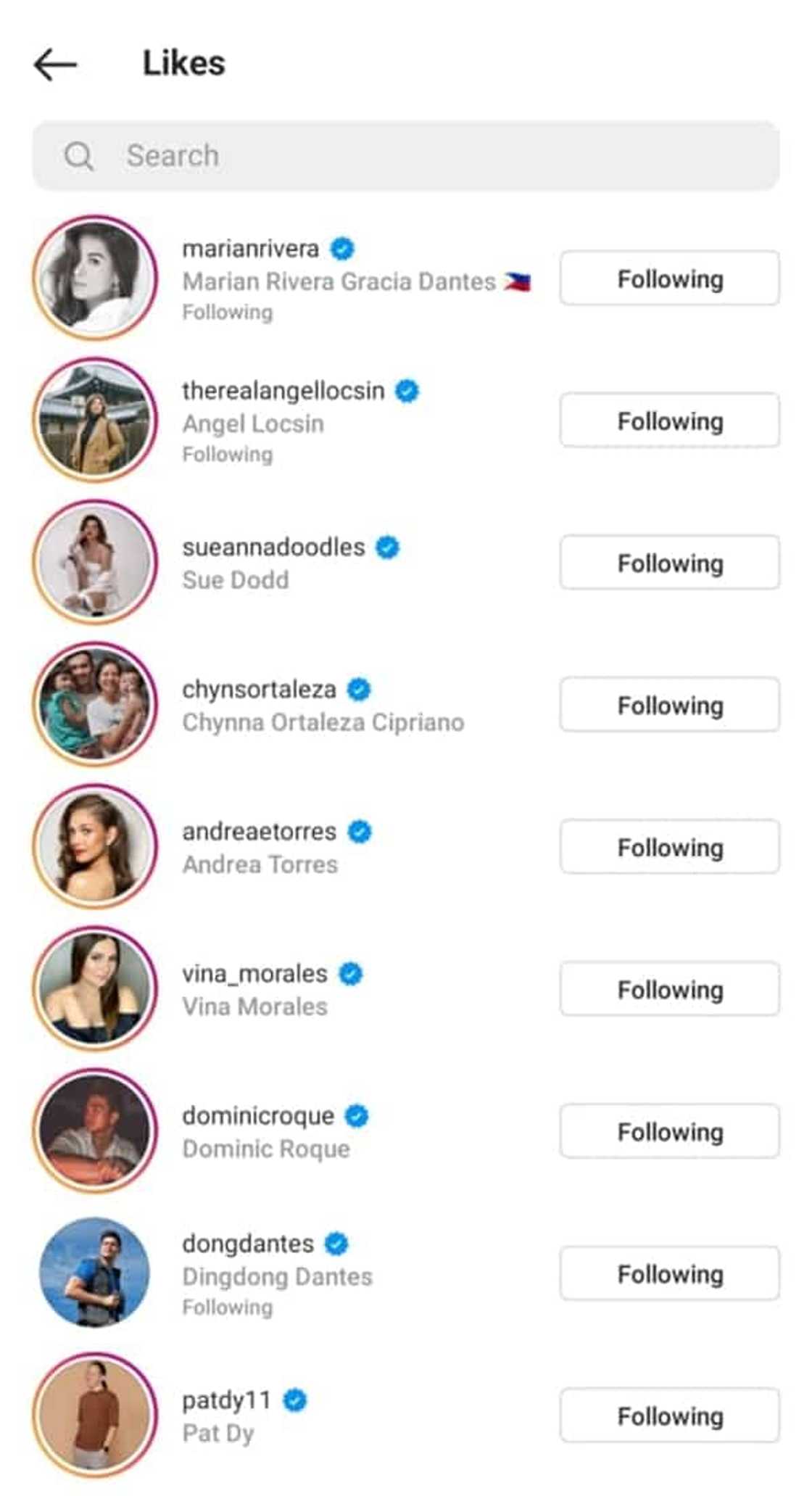812x1496 pixels.
Task: Focus the Search field
Action: point(406,156)
